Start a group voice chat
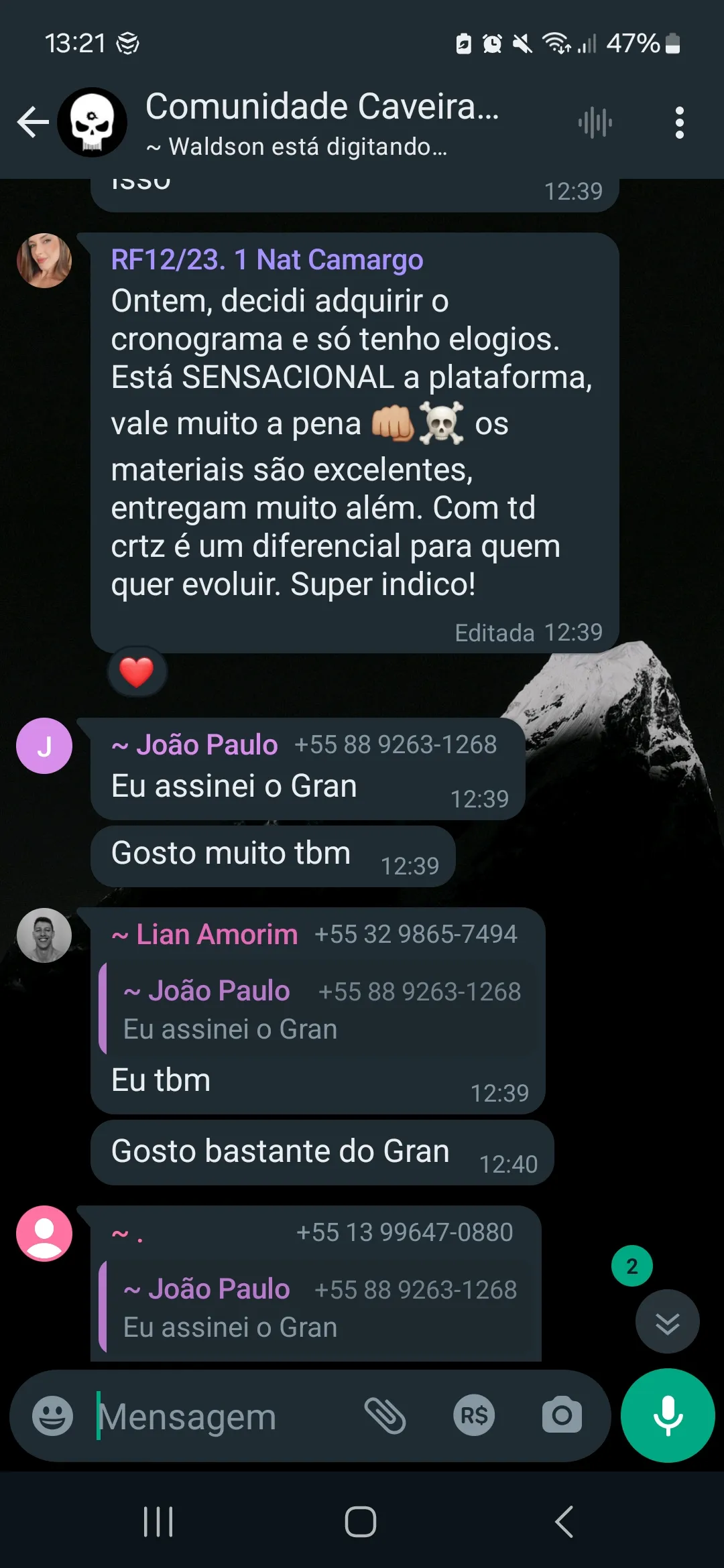Screen dimensions: 724x1568 (595, 123)
